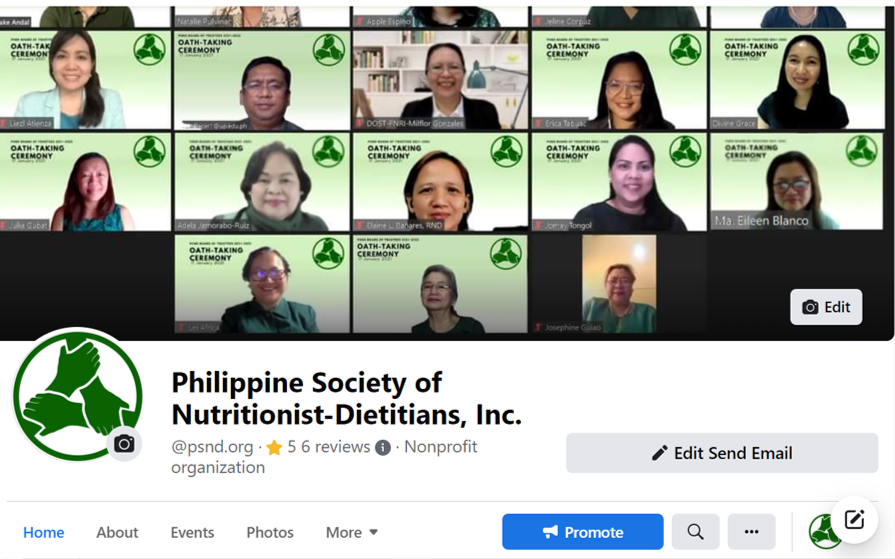This screenshot has height=559, width=895.
Task: Search within the page
Action: pos(695,532)
